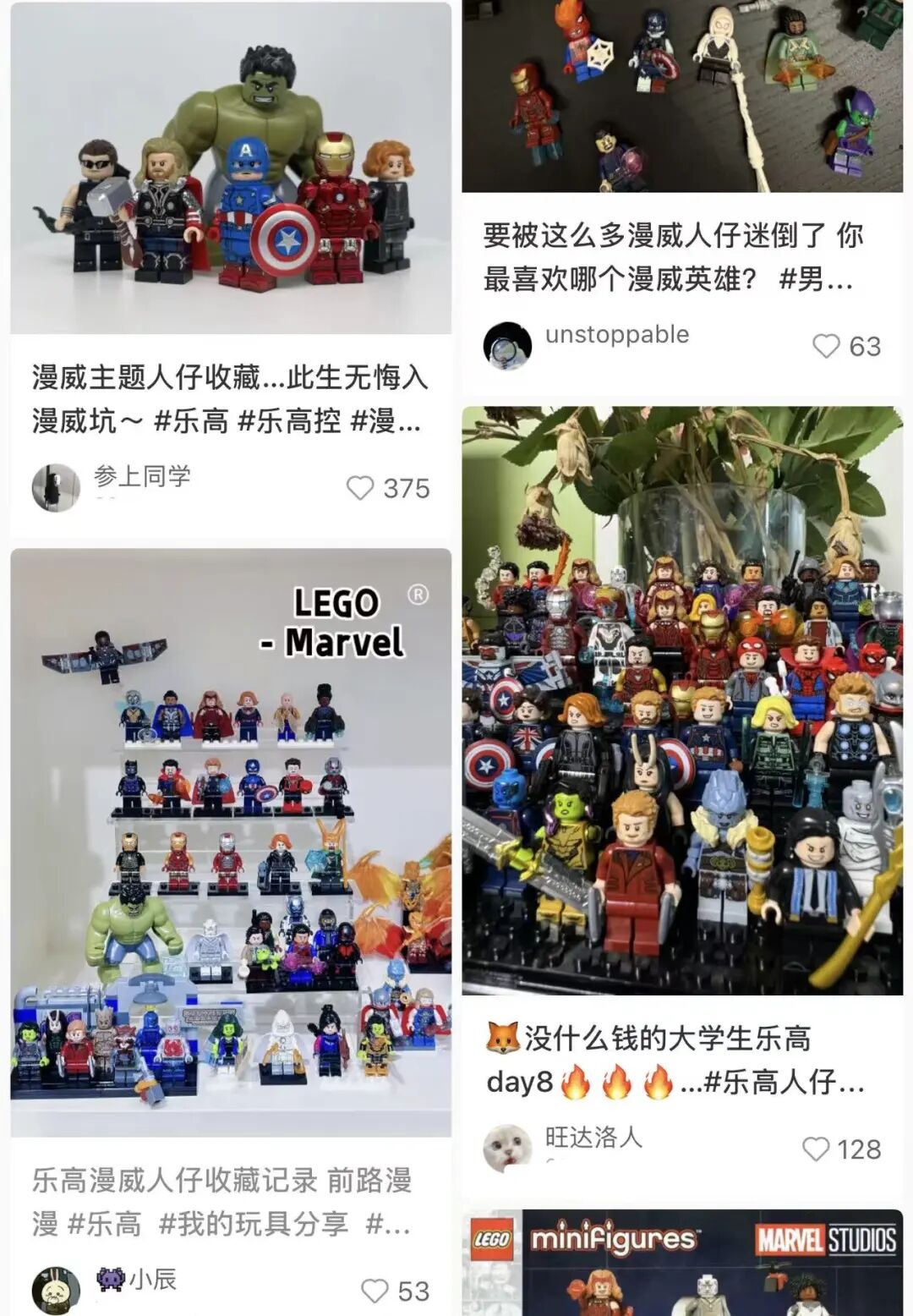
Task: Like the post by 旺达洛人
Action: [816, 1149]
